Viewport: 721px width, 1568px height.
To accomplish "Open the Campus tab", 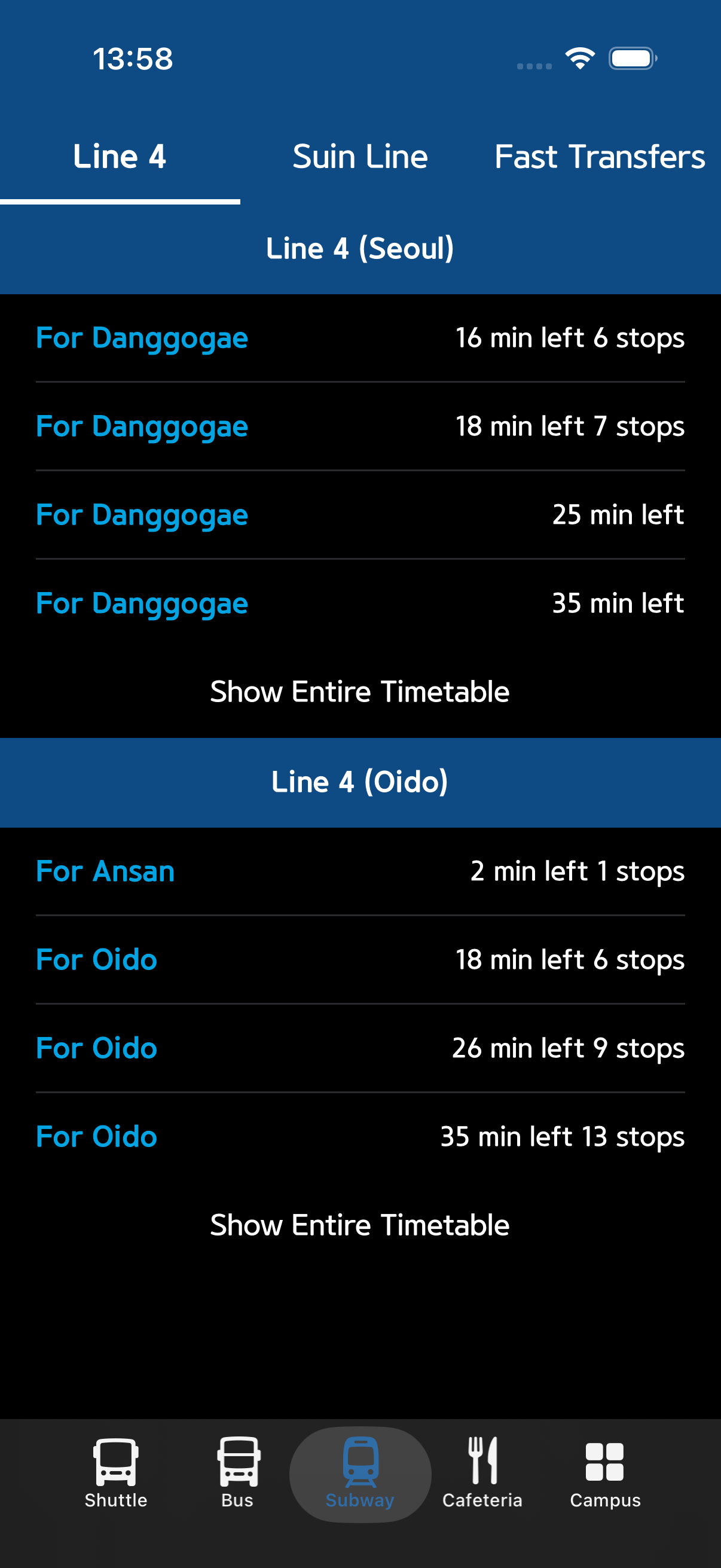I will coord(605,1473).
